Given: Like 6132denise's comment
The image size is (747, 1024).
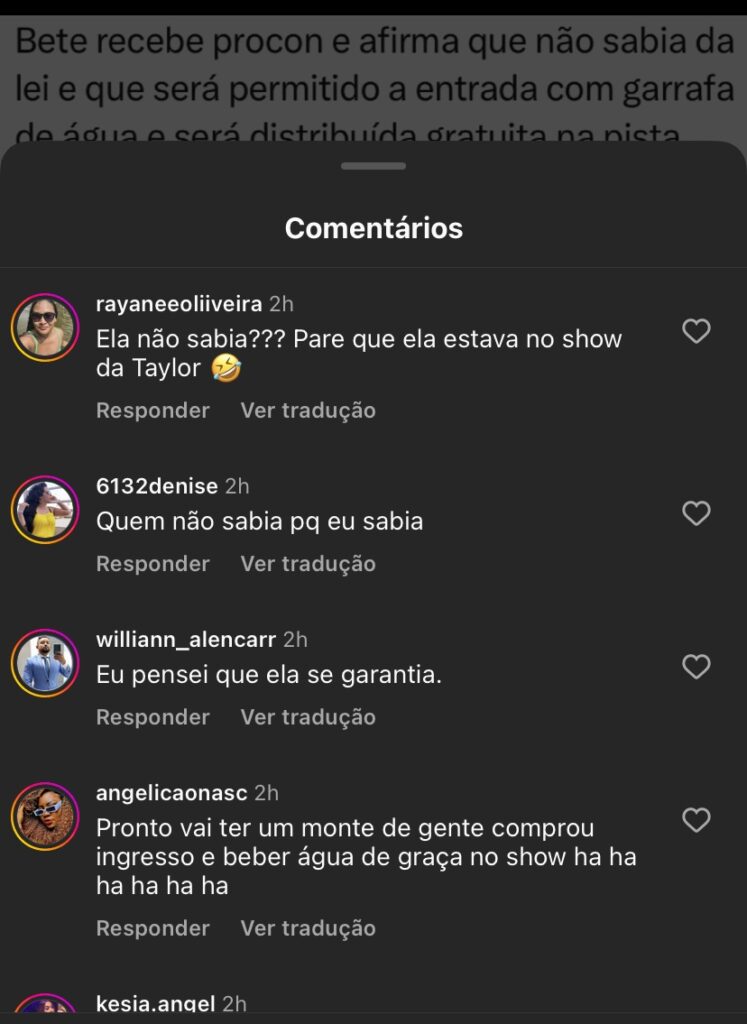Looking at the screenshot, I should click(695, 514).
